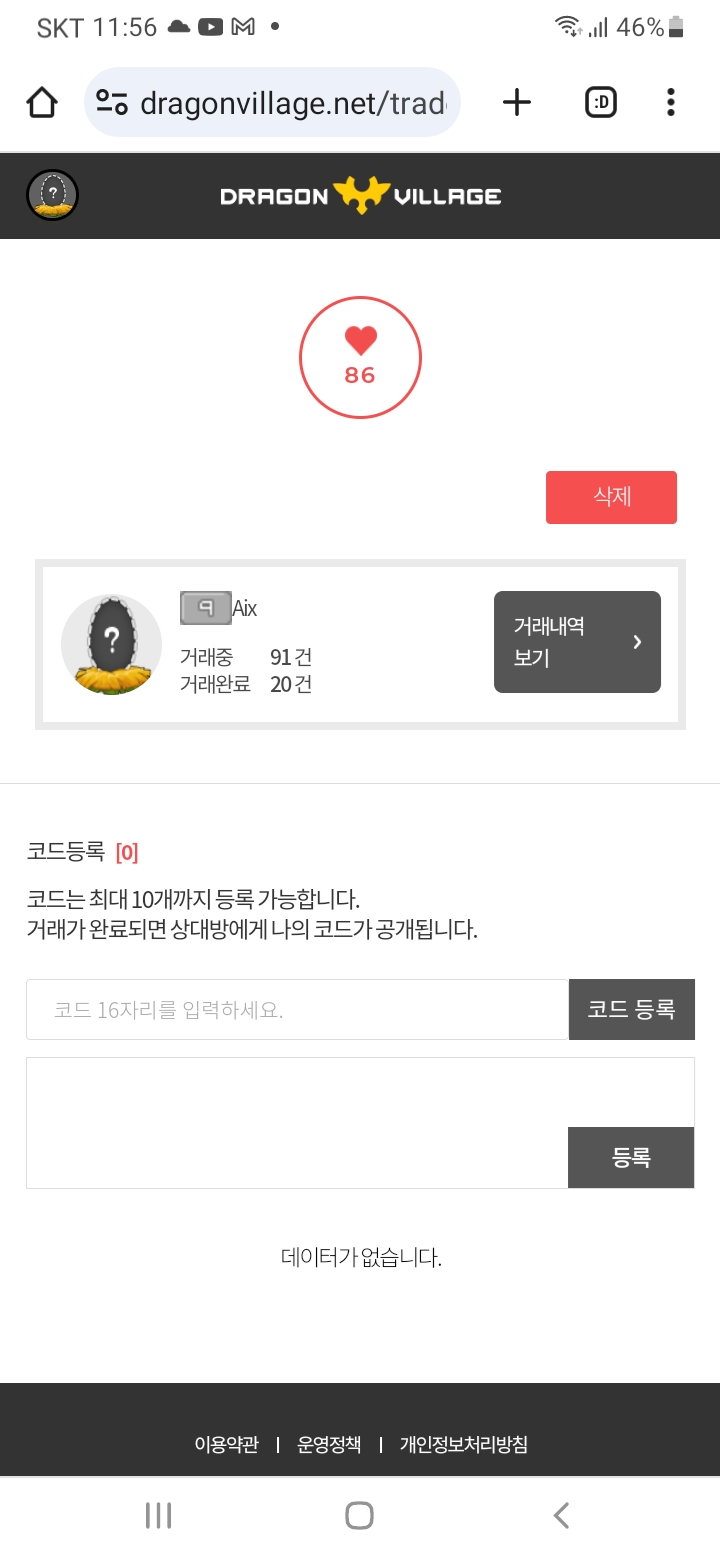Image resolution: width=720 pixels, height=1560 pixels.
Task: View trade history via 거래내역 보기
Action: click(577, 642)
